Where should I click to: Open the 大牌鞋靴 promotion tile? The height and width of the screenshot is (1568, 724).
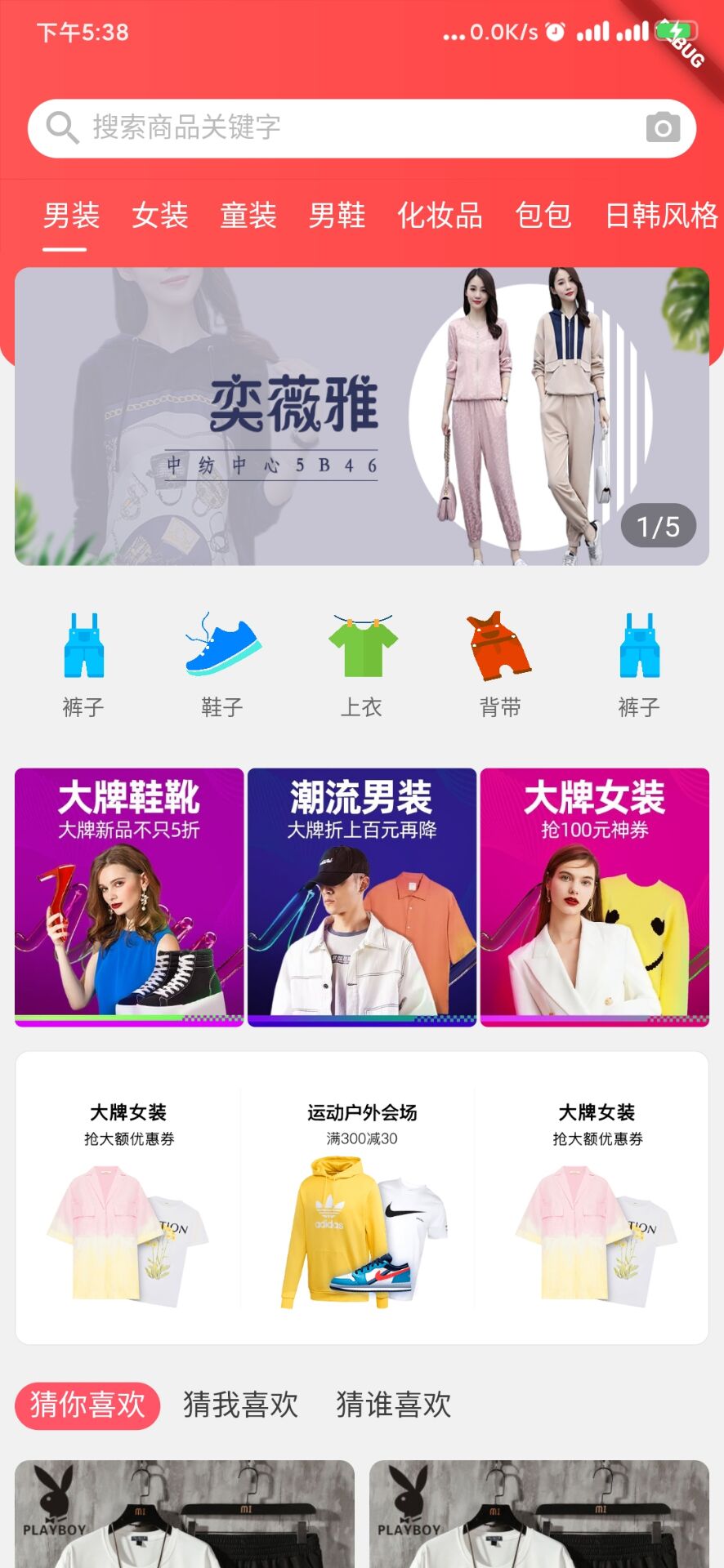pos(129,897)
